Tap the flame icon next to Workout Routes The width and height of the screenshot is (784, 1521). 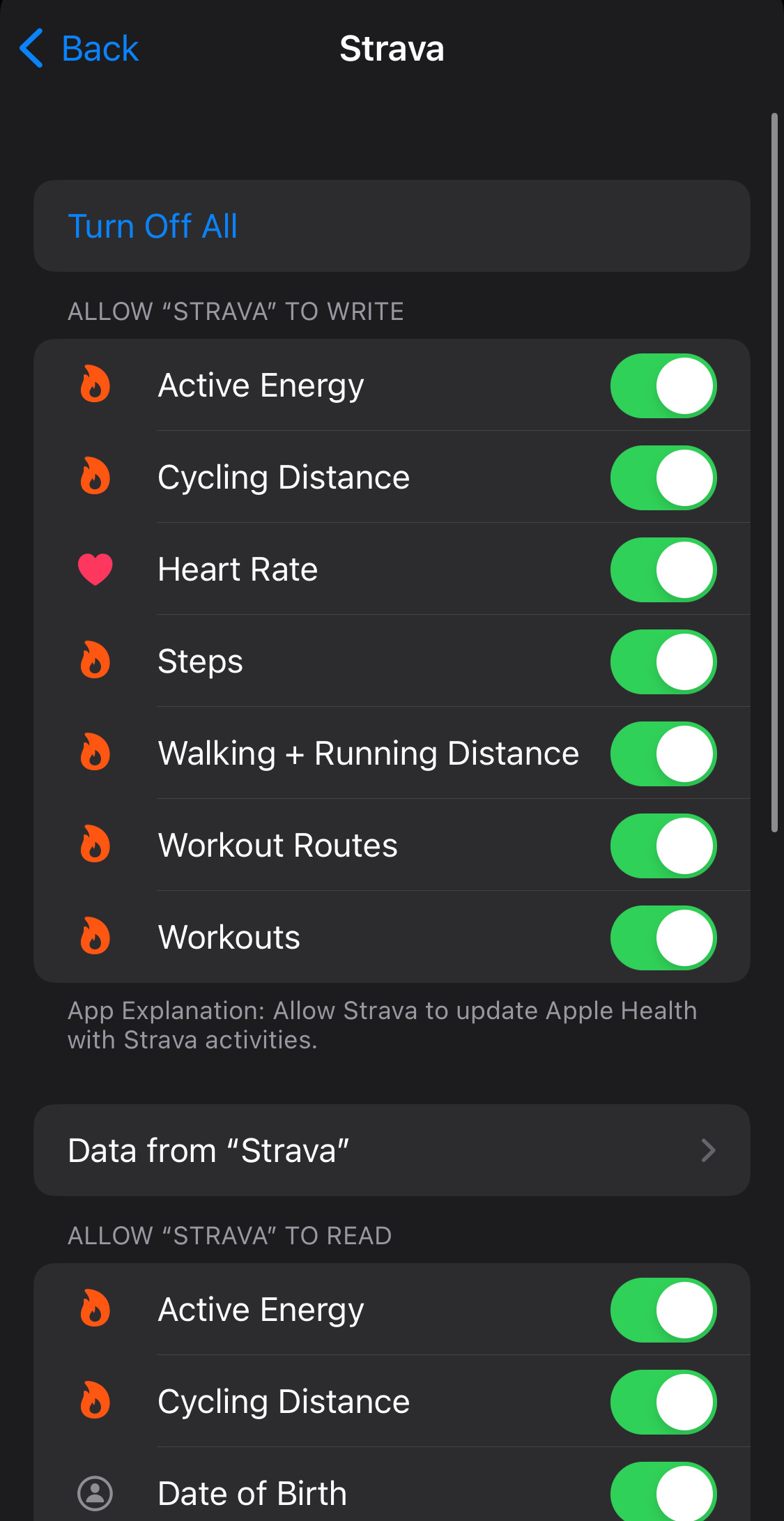coord(95,845)
